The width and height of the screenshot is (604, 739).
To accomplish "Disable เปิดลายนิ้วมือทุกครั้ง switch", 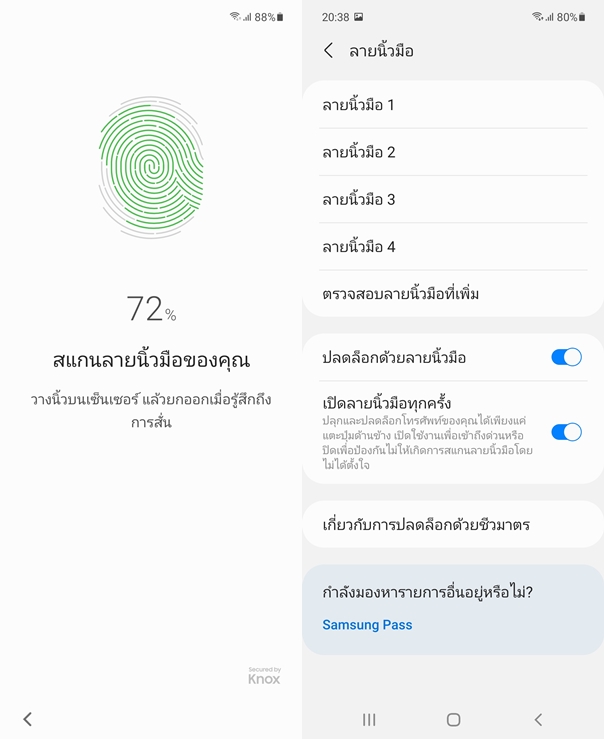I will pos(566,432).
